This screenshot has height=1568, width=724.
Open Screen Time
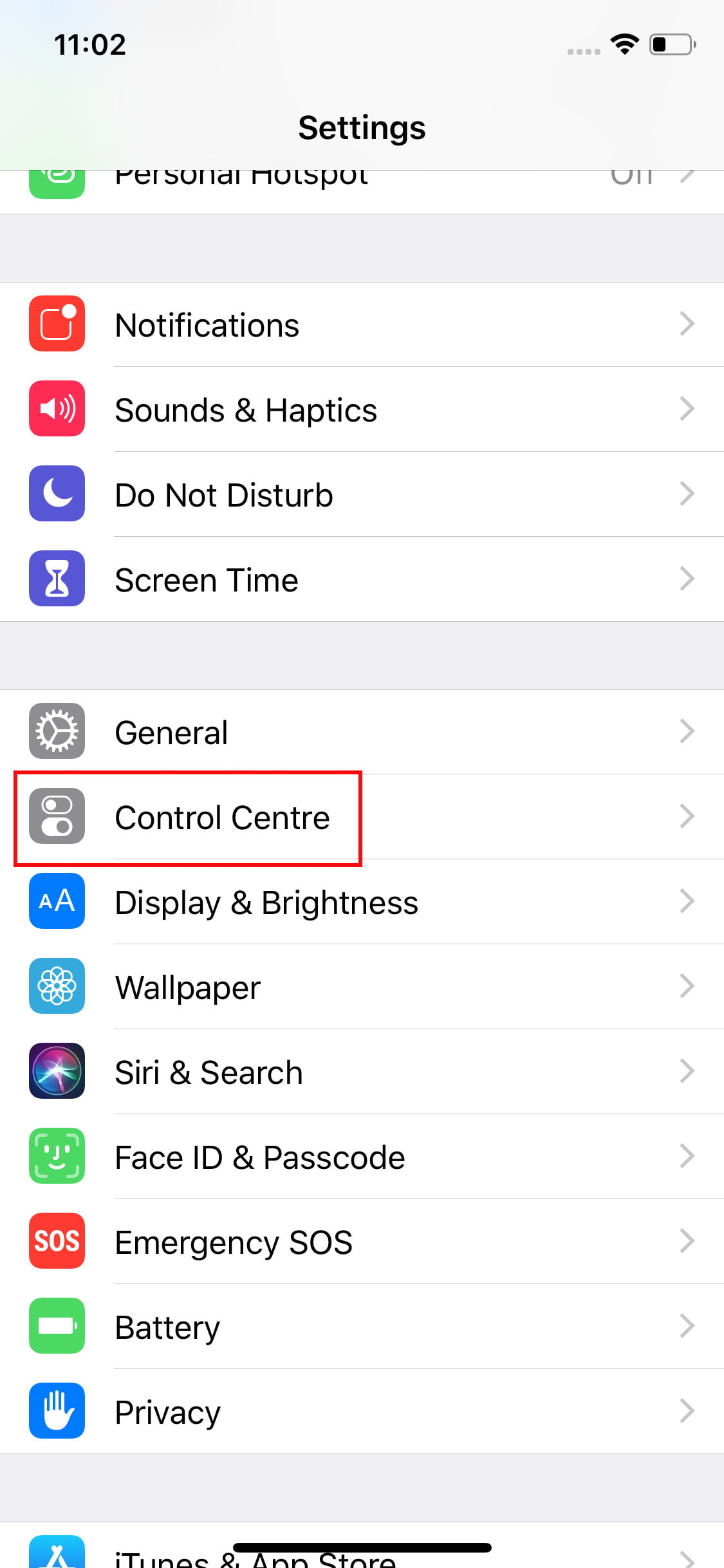[x=362, y=579]
